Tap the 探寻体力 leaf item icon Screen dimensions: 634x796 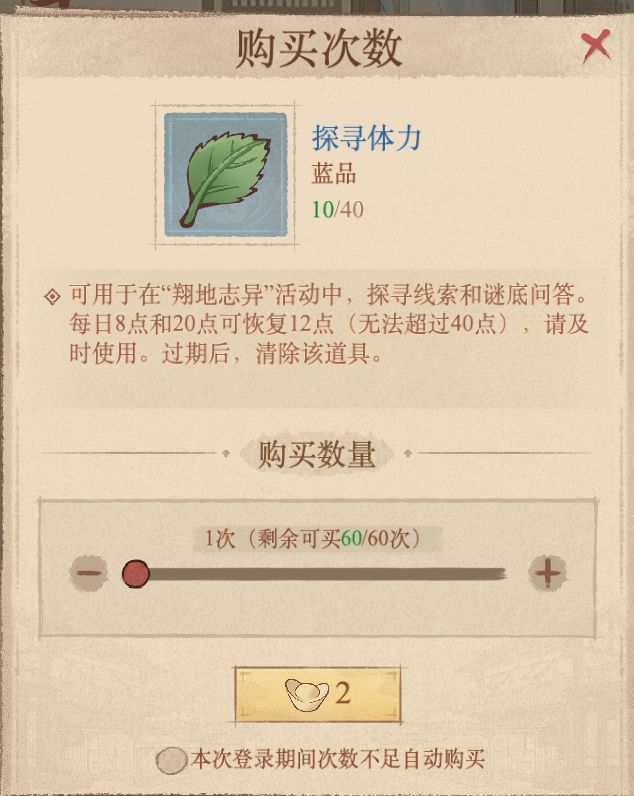point(226,175)
